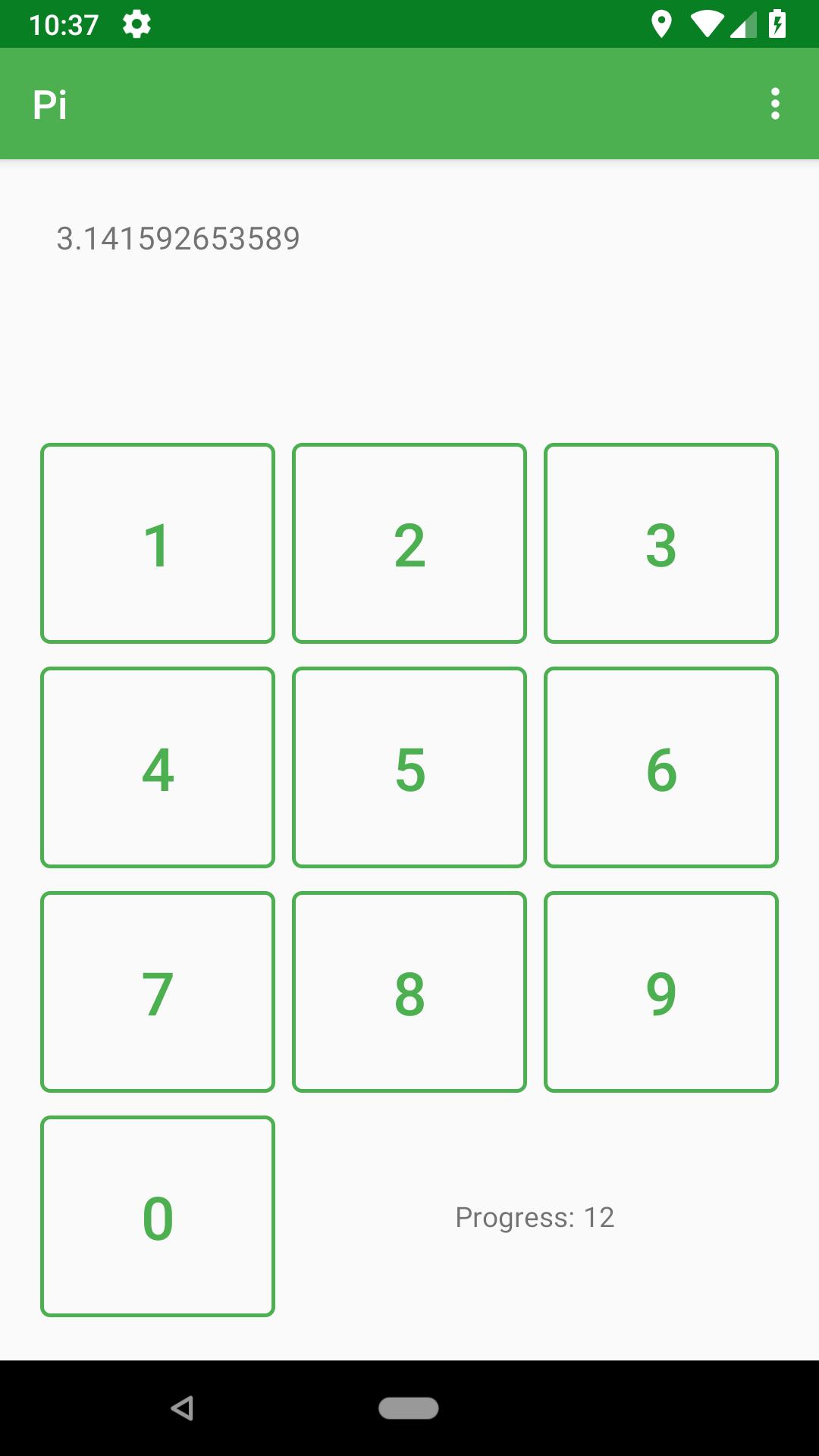The width and height of the screenshot is (819, 1456).
Task: Tap the number 4 button
Action: pyautogui.click(x=158, y=767)
